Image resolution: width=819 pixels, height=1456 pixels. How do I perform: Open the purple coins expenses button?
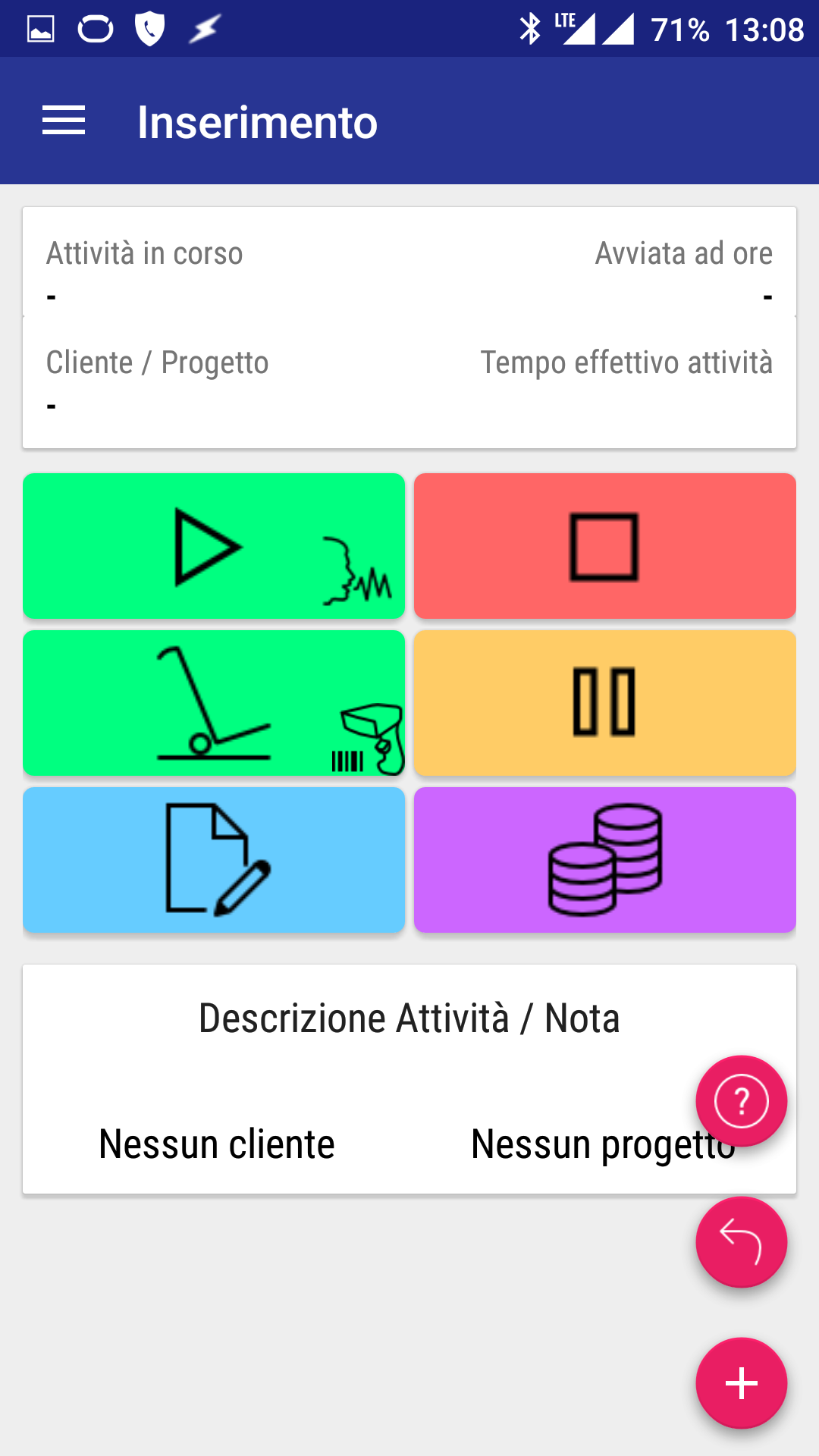(605, 860)
